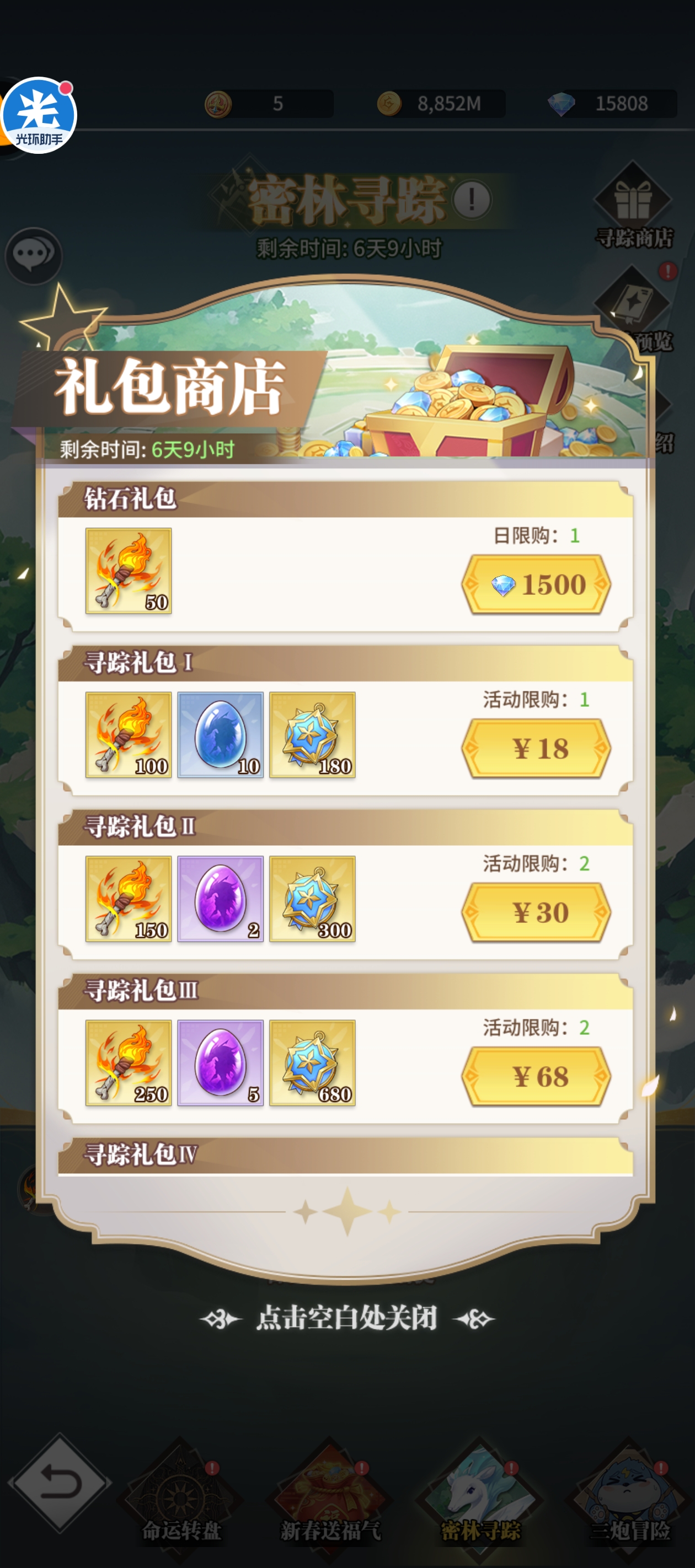The height and width of the screenshot is (1568, 695).
Task: View the 180 badge item in 寻踪礼包 I
Action: (313, 735)
